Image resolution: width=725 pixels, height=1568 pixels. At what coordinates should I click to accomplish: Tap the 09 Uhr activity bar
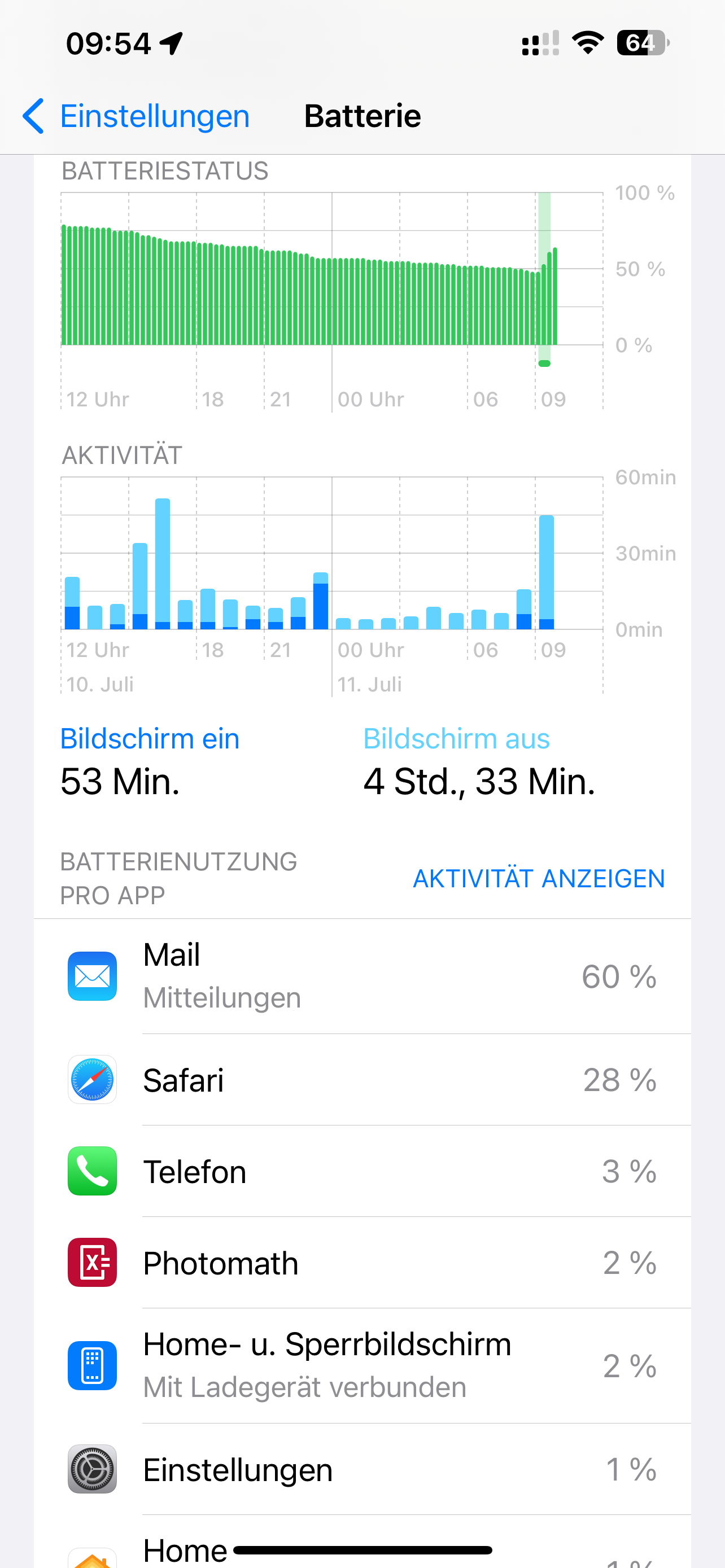(x=547, y=572)
